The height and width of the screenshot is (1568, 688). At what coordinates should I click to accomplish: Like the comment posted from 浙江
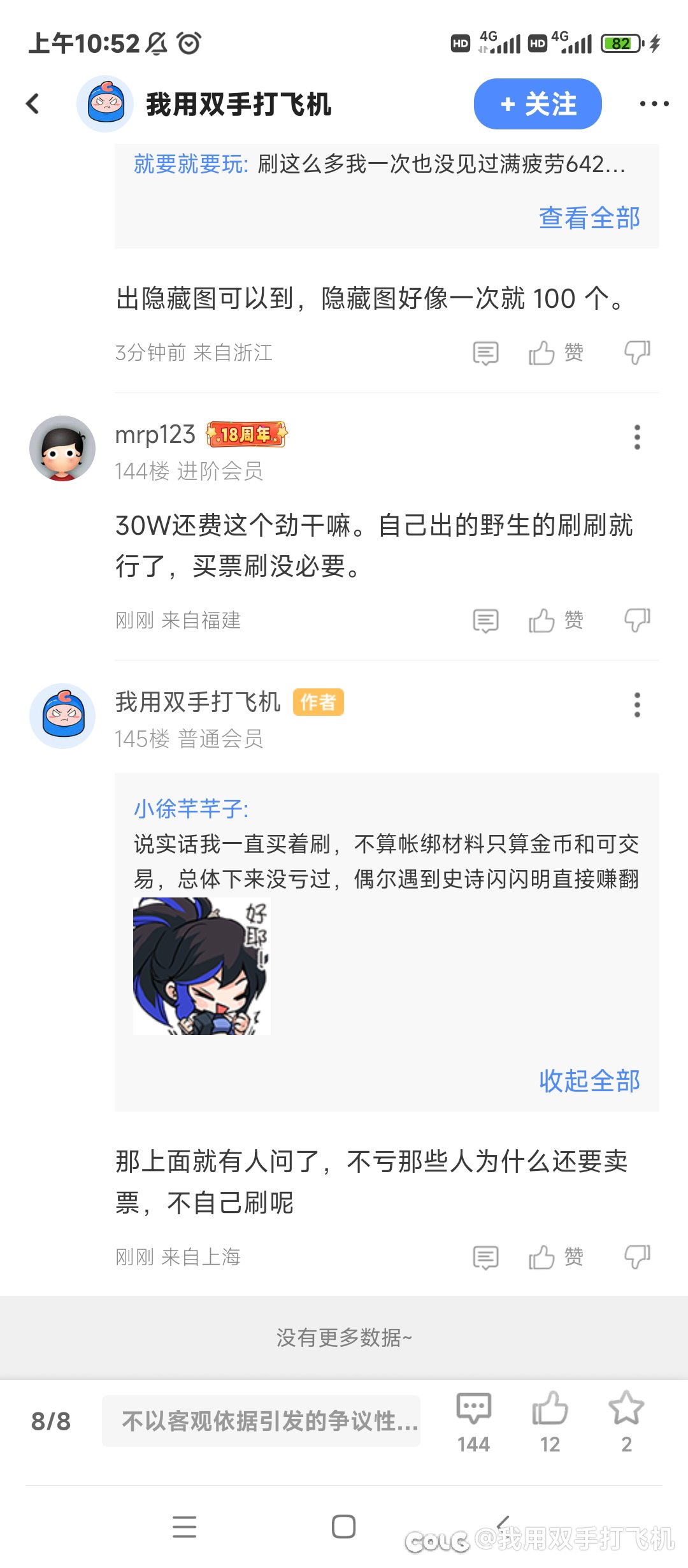coord(555,352)
